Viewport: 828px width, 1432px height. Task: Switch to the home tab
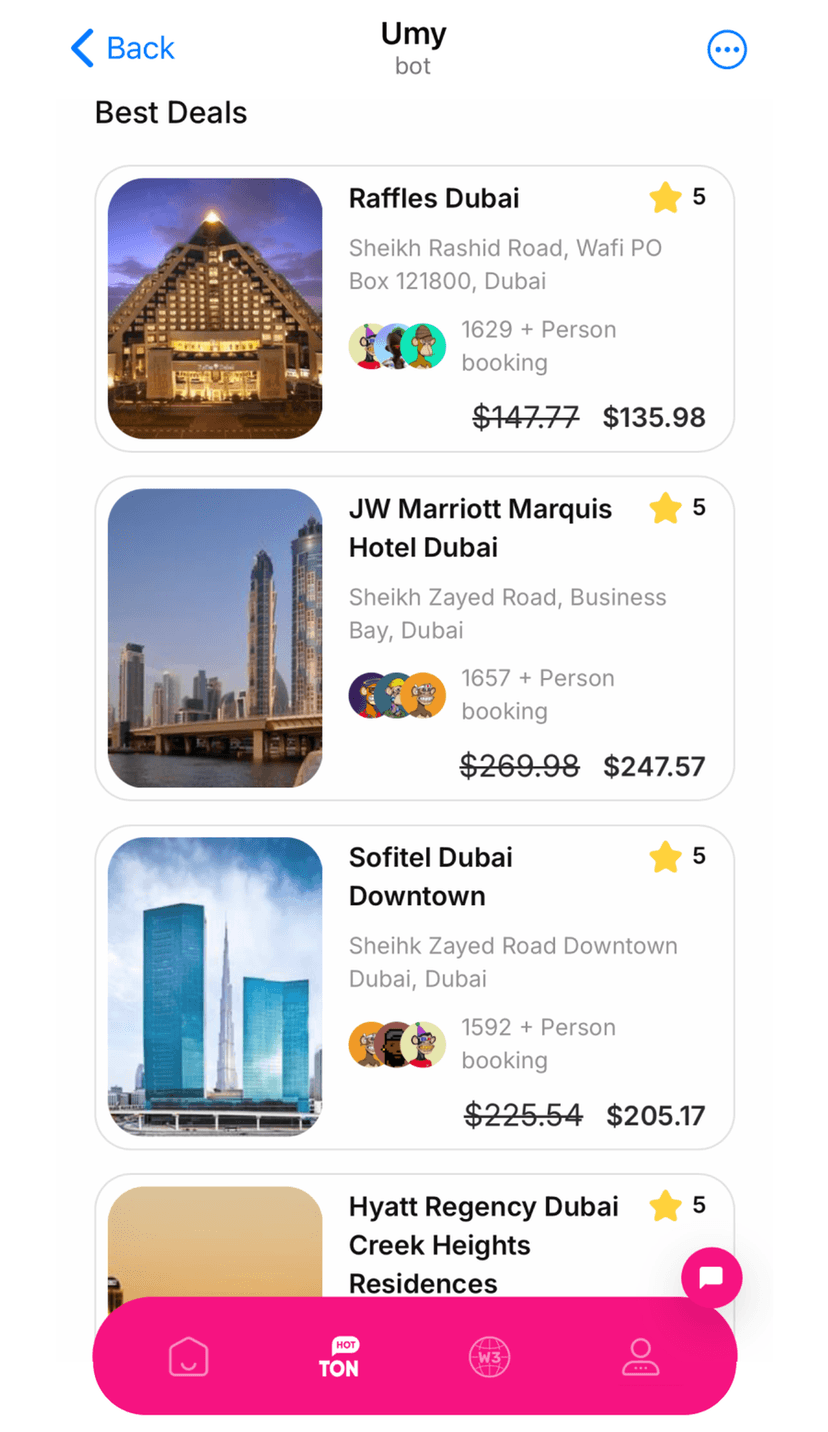(x=188, y=1356)
